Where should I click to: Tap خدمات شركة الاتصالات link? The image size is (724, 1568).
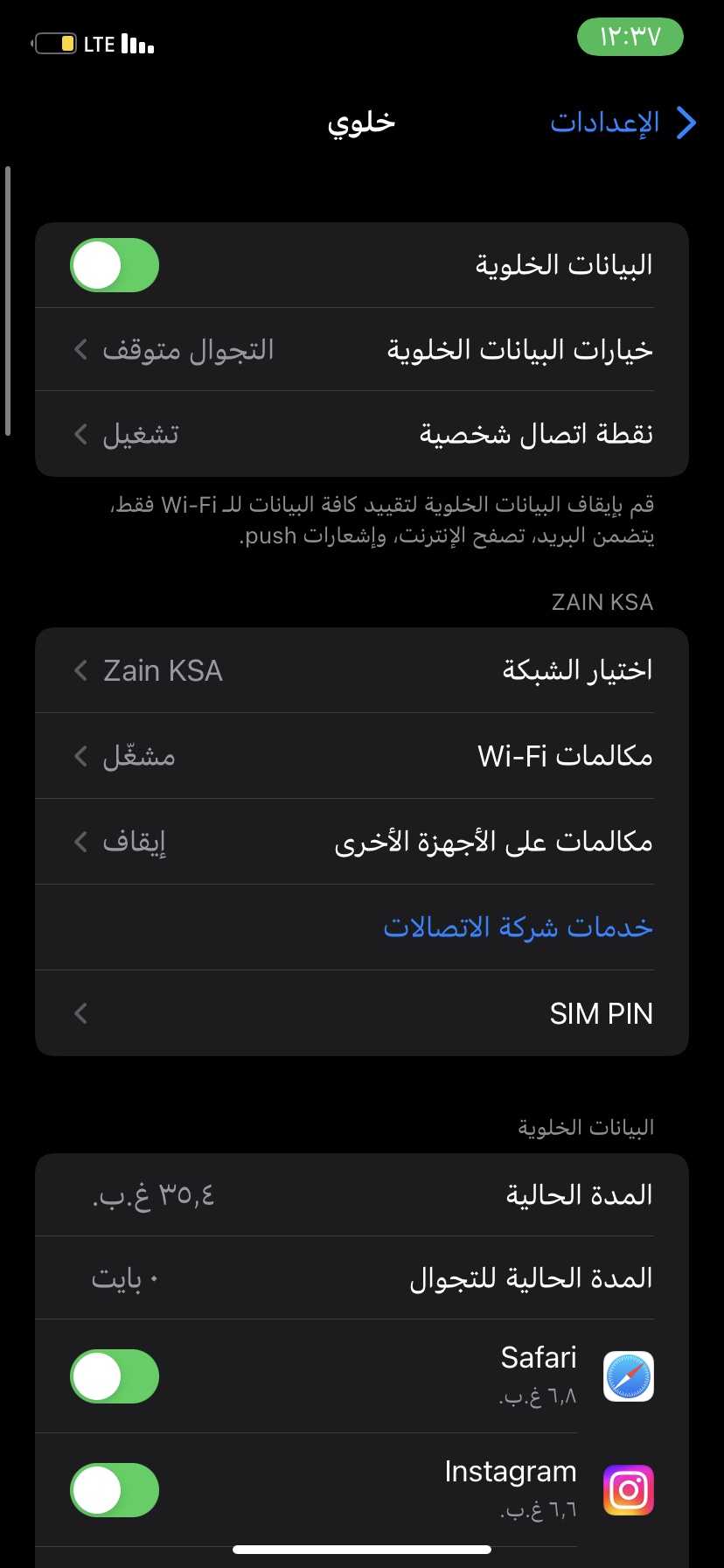point(519,927)
